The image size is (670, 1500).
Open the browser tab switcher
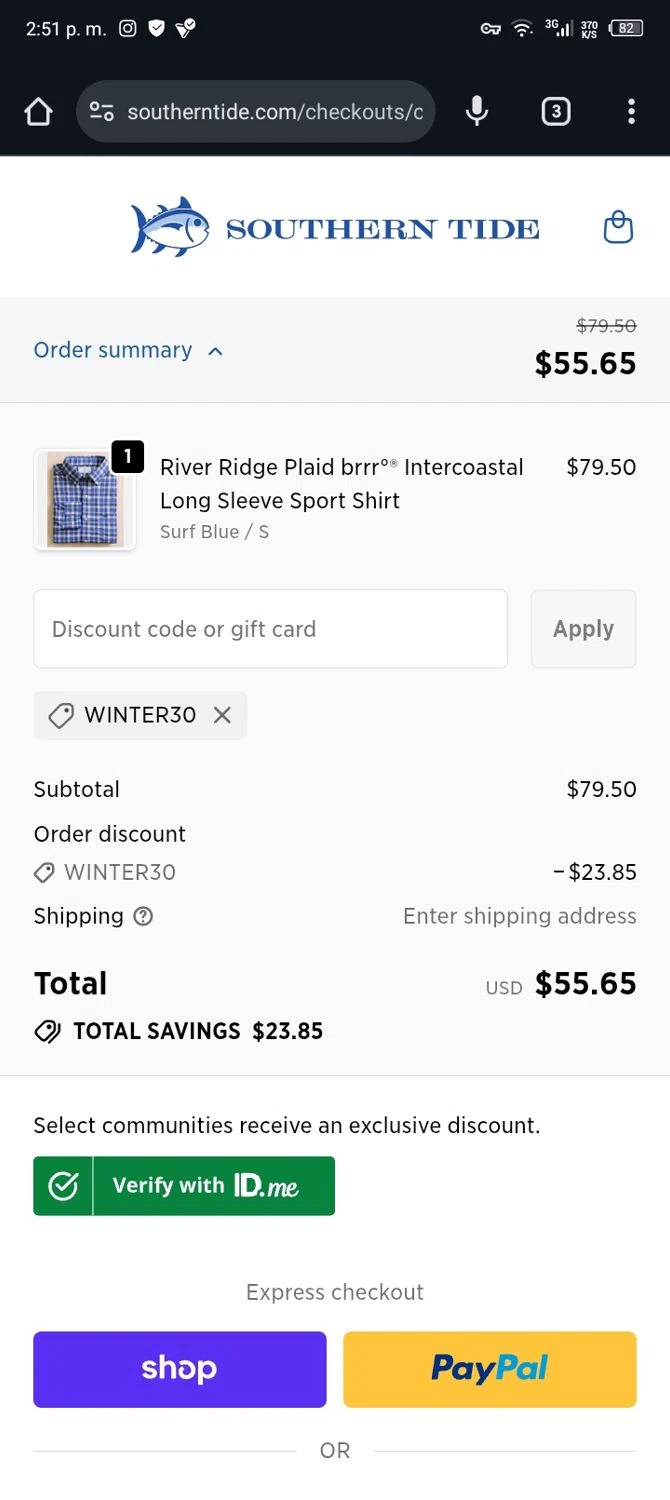tap(556, 111)
